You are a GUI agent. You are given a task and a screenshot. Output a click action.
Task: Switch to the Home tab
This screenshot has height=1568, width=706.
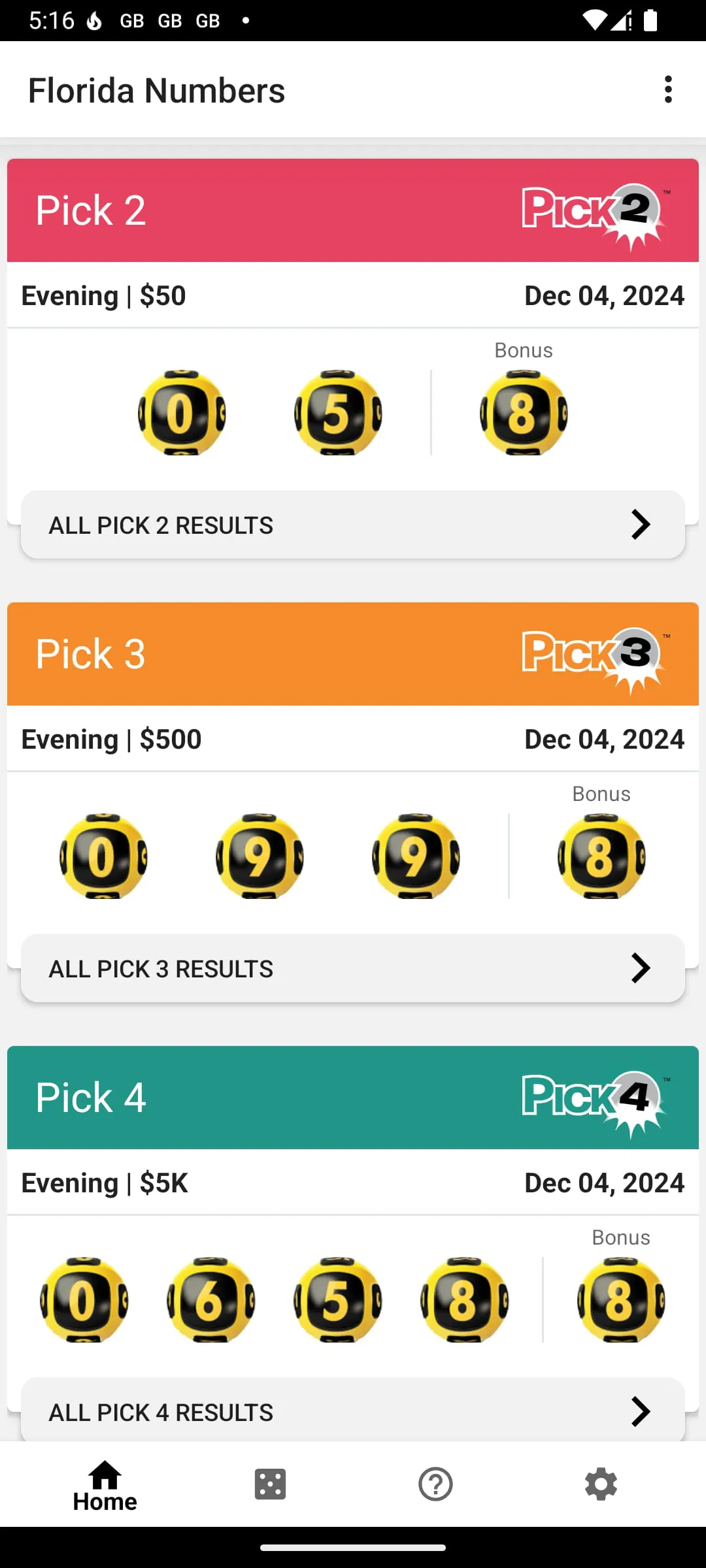click(105, 1484)
